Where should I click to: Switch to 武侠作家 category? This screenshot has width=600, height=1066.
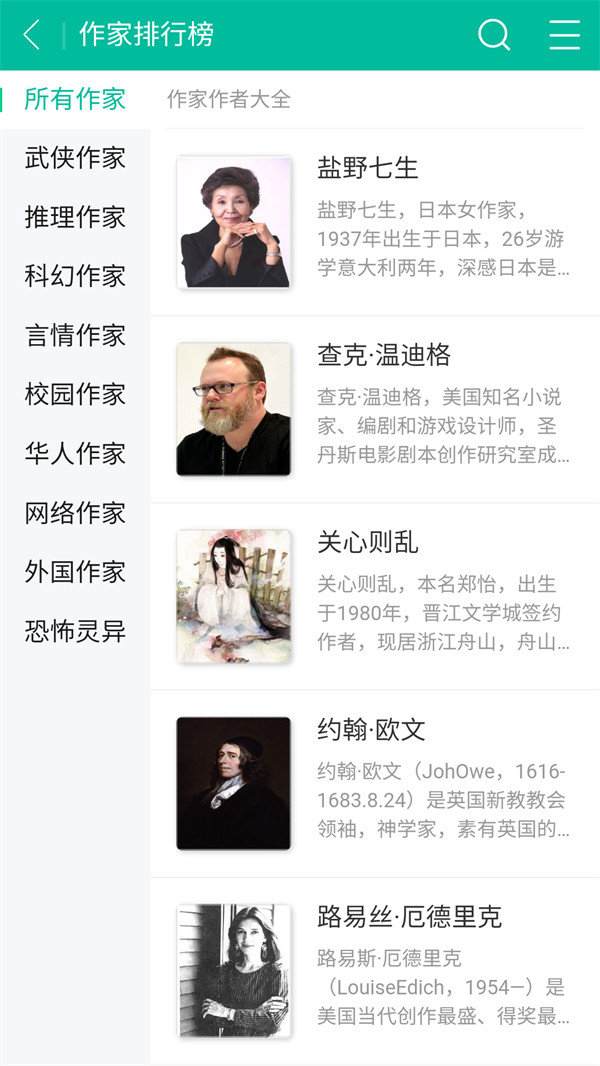click(x=75, y=158)
